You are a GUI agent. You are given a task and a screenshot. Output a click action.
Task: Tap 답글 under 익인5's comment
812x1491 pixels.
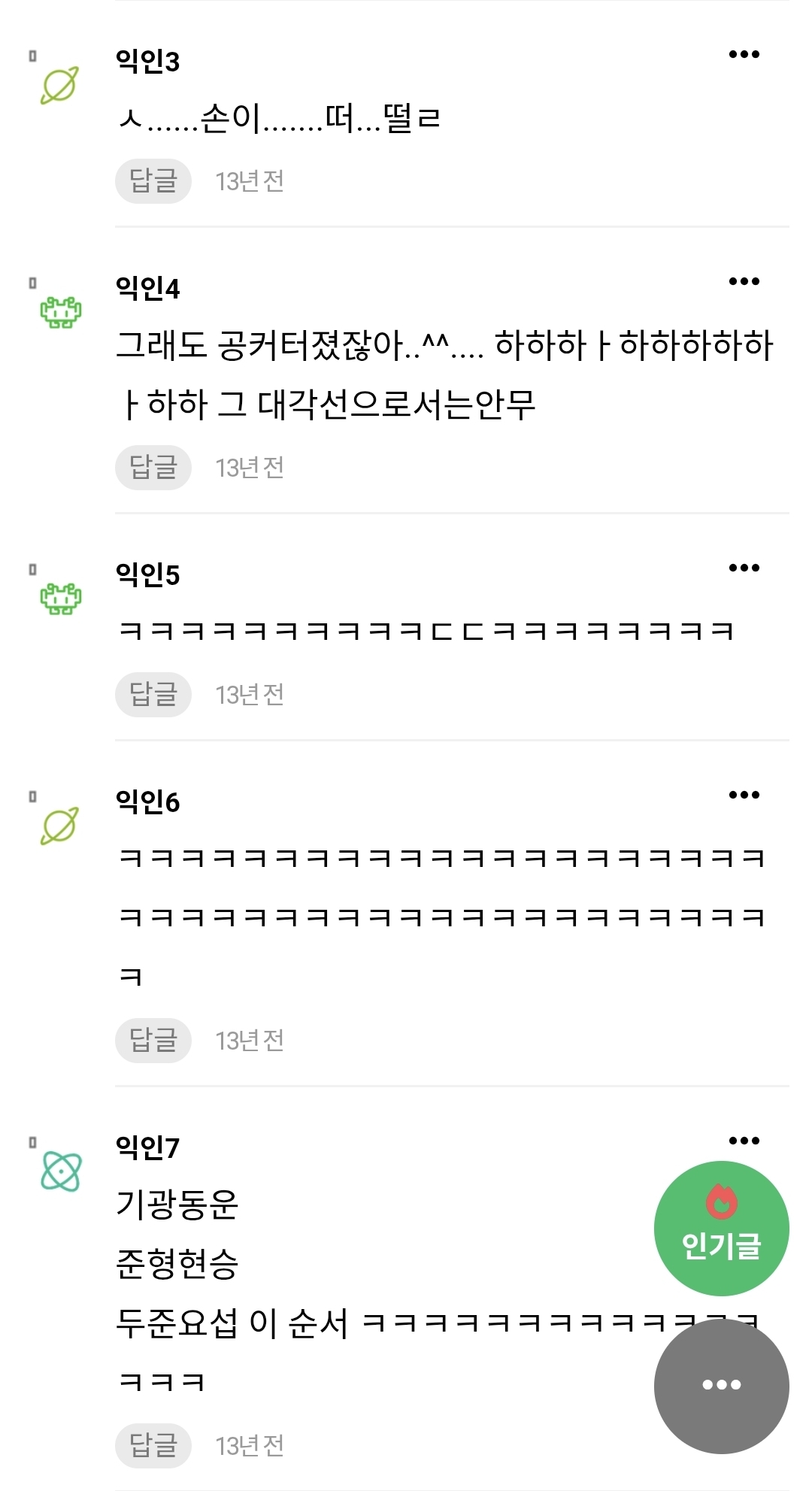tap(153, 695)
